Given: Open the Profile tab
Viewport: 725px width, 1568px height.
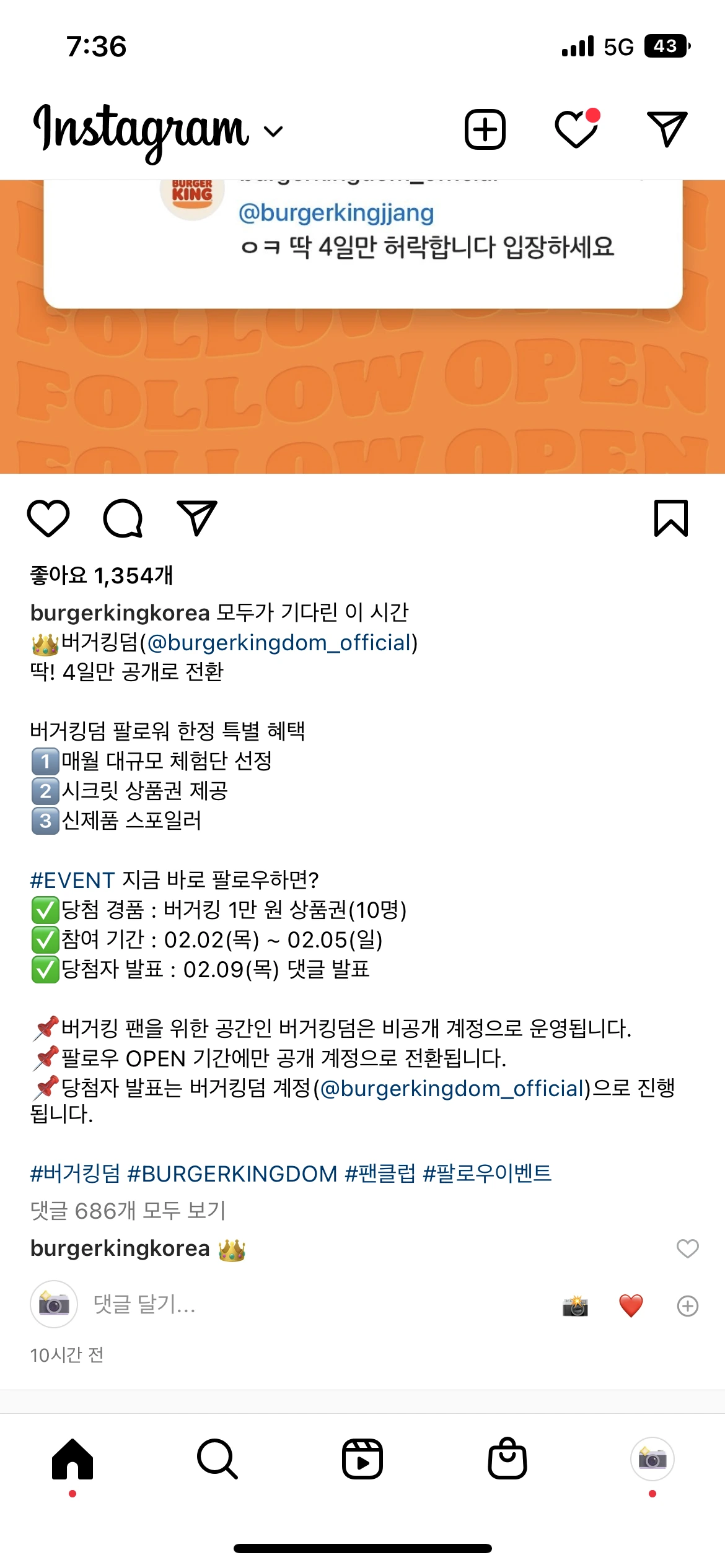Looking at the screenshot, I should point(652,1459).
